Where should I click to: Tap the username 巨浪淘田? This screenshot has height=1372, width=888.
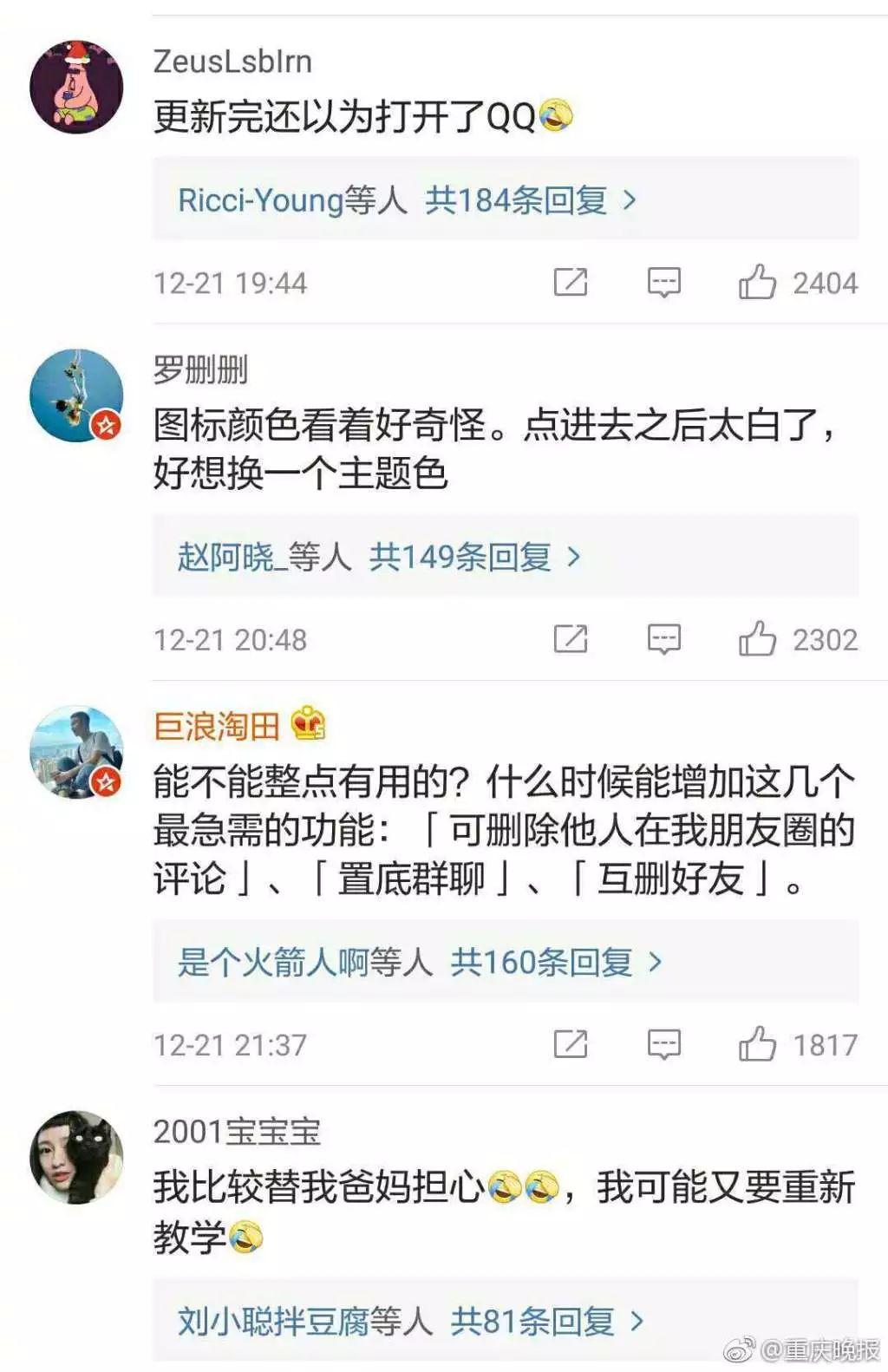pos(217,725)
